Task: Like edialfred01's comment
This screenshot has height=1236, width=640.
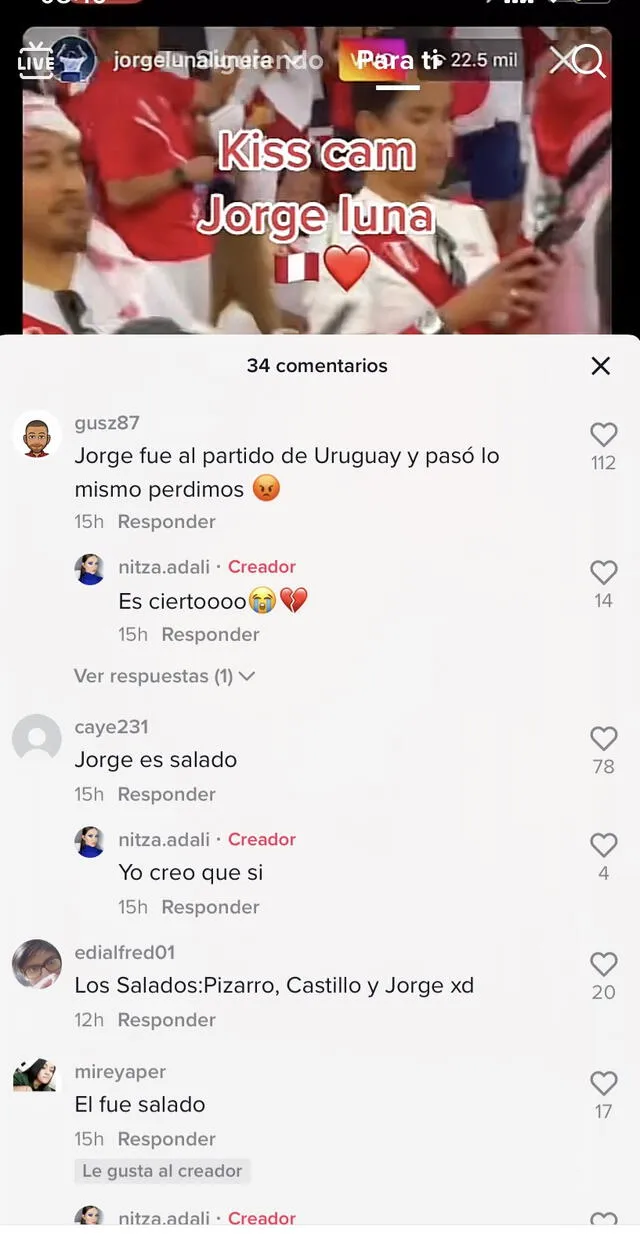Action: click(x=603, y=964)
